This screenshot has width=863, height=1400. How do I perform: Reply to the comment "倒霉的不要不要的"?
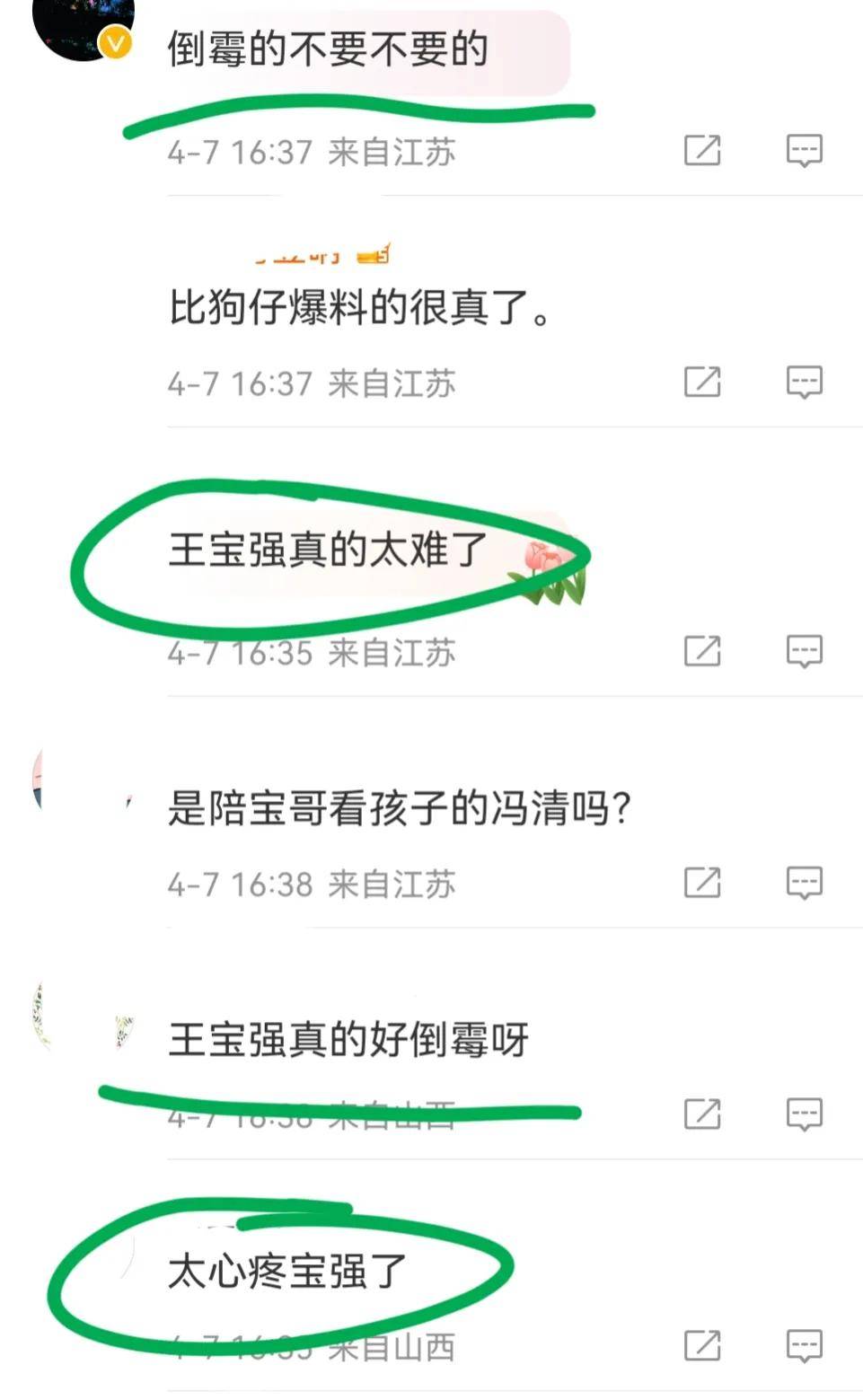(x=804, y=150)
